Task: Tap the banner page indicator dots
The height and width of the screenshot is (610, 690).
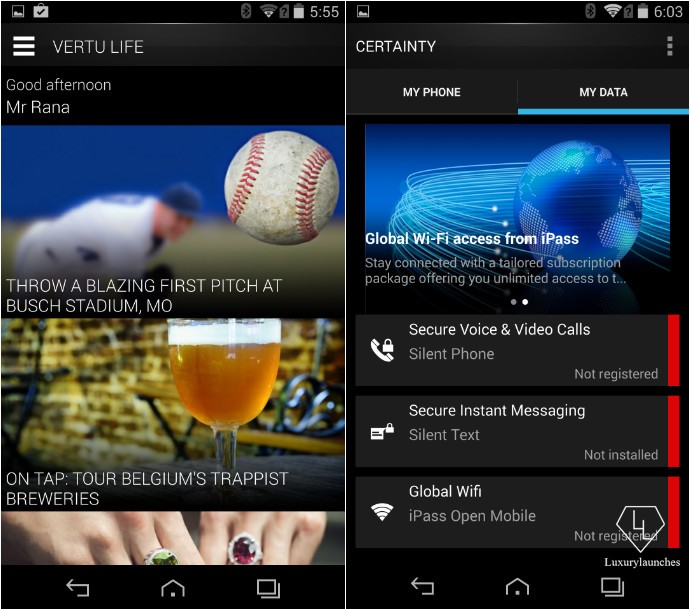Action: point(519,301)
